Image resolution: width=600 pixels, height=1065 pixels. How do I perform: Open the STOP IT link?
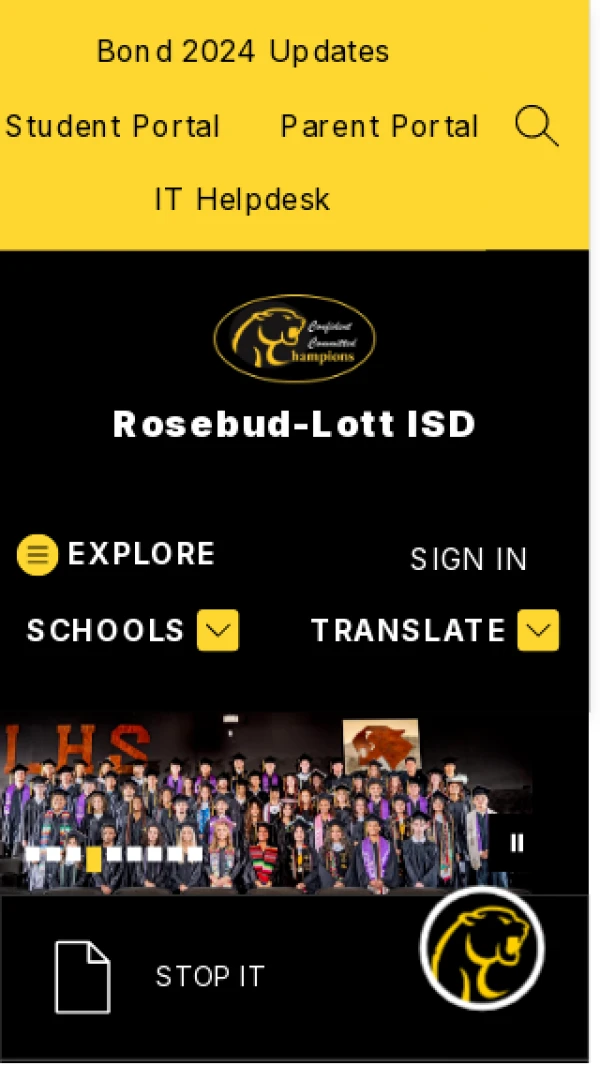point(209,976)
